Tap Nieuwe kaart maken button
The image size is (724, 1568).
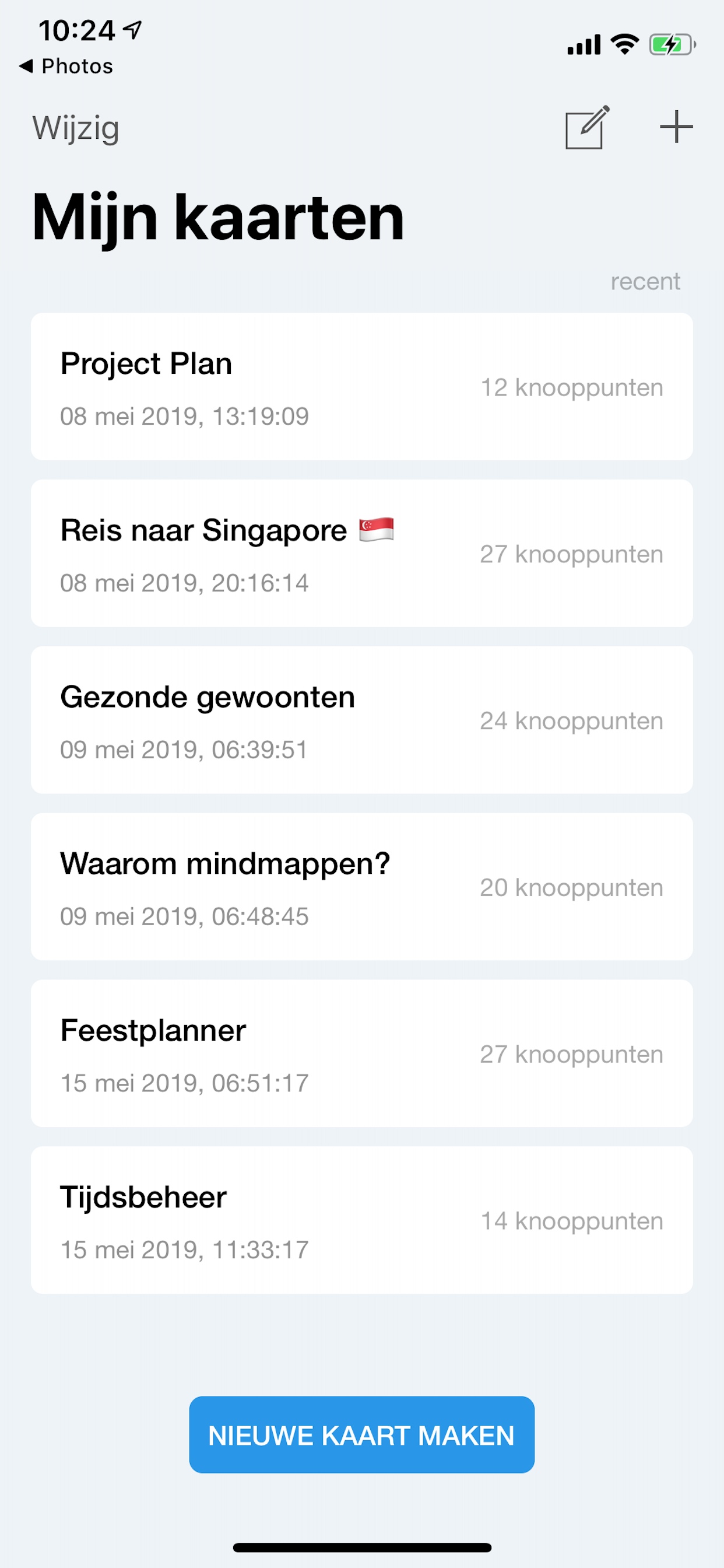(361, 1434)
